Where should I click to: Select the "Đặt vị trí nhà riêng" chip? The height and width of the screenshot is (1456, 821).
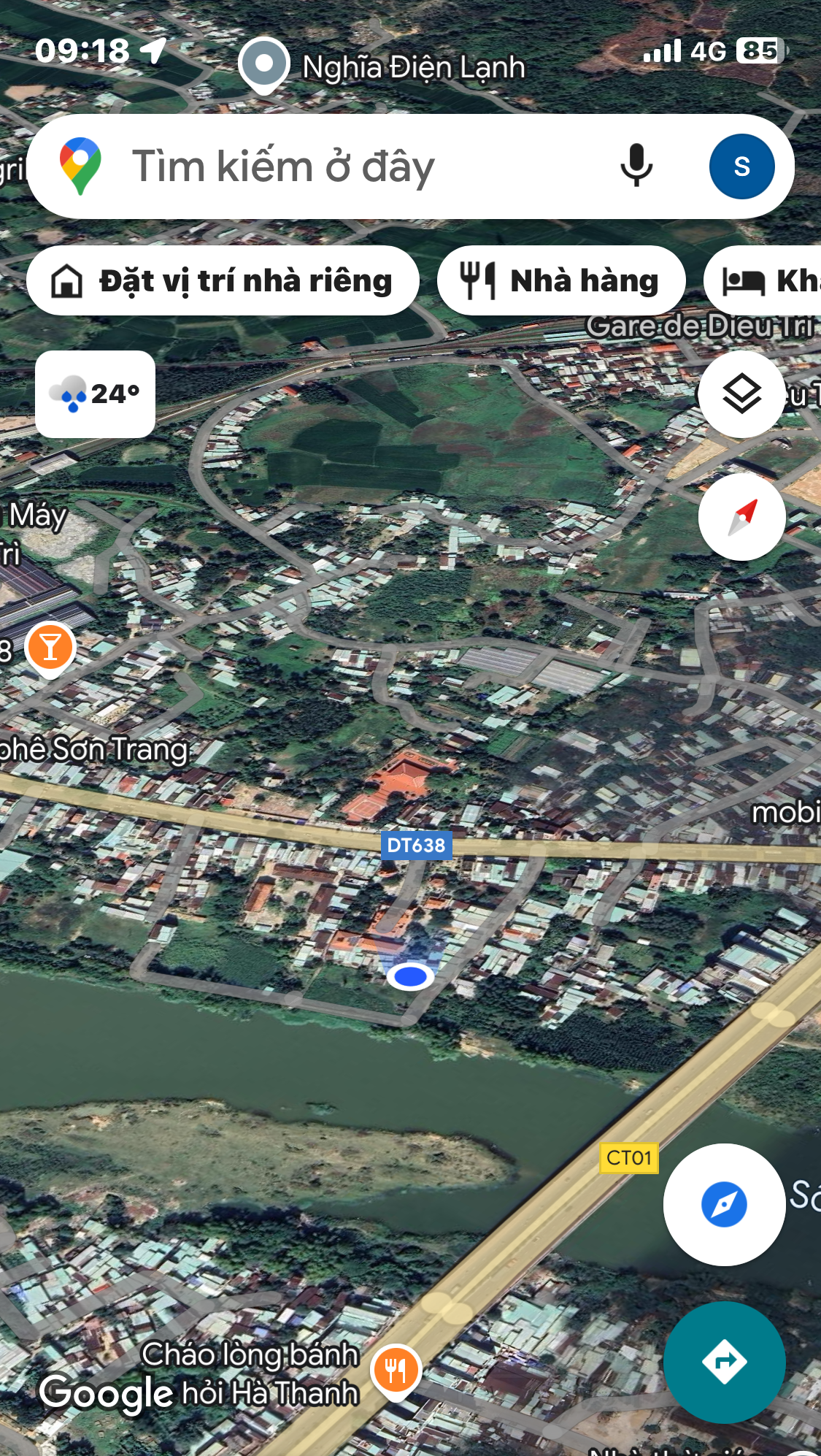[223, 280]
